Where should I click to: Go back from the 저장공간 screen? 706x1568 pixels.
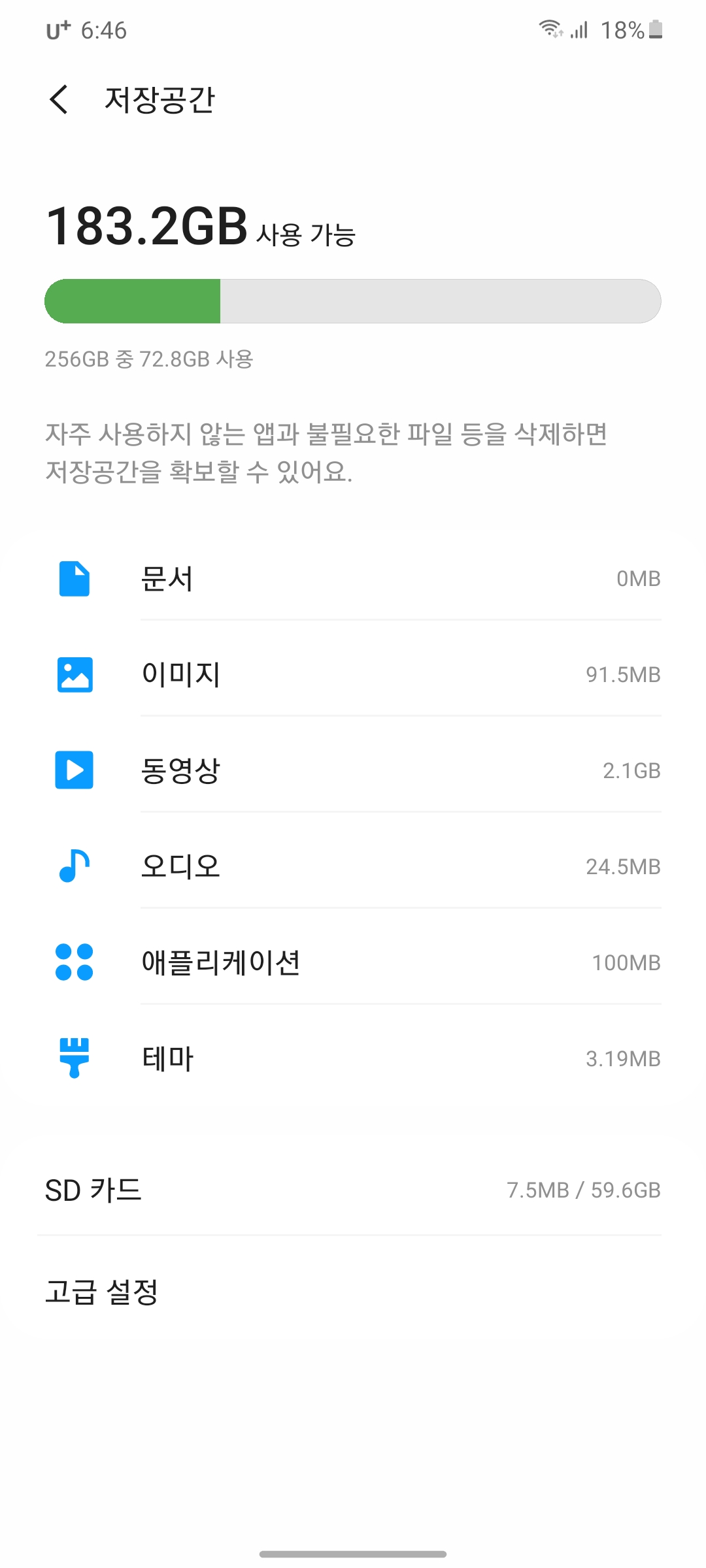pos(59,100)
